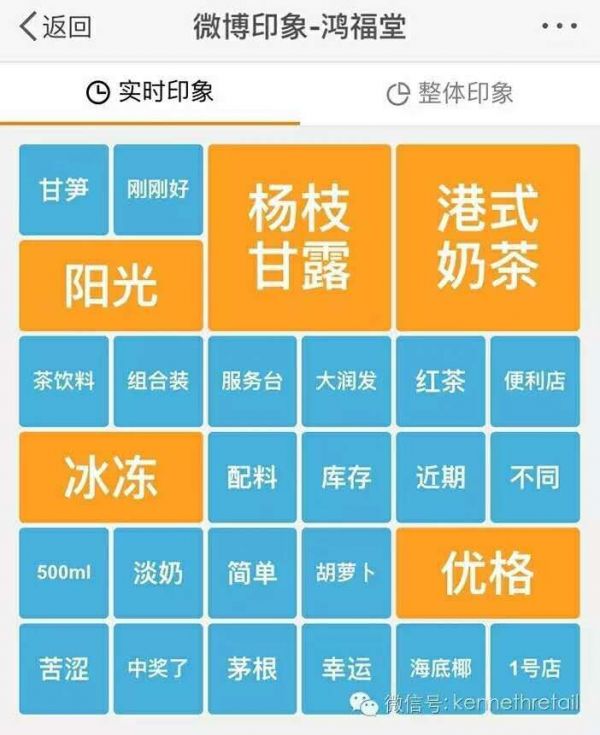The width and height of the screenshot is (600, 735).
Task: Select the 500ml tile
Action: point(64,573)
